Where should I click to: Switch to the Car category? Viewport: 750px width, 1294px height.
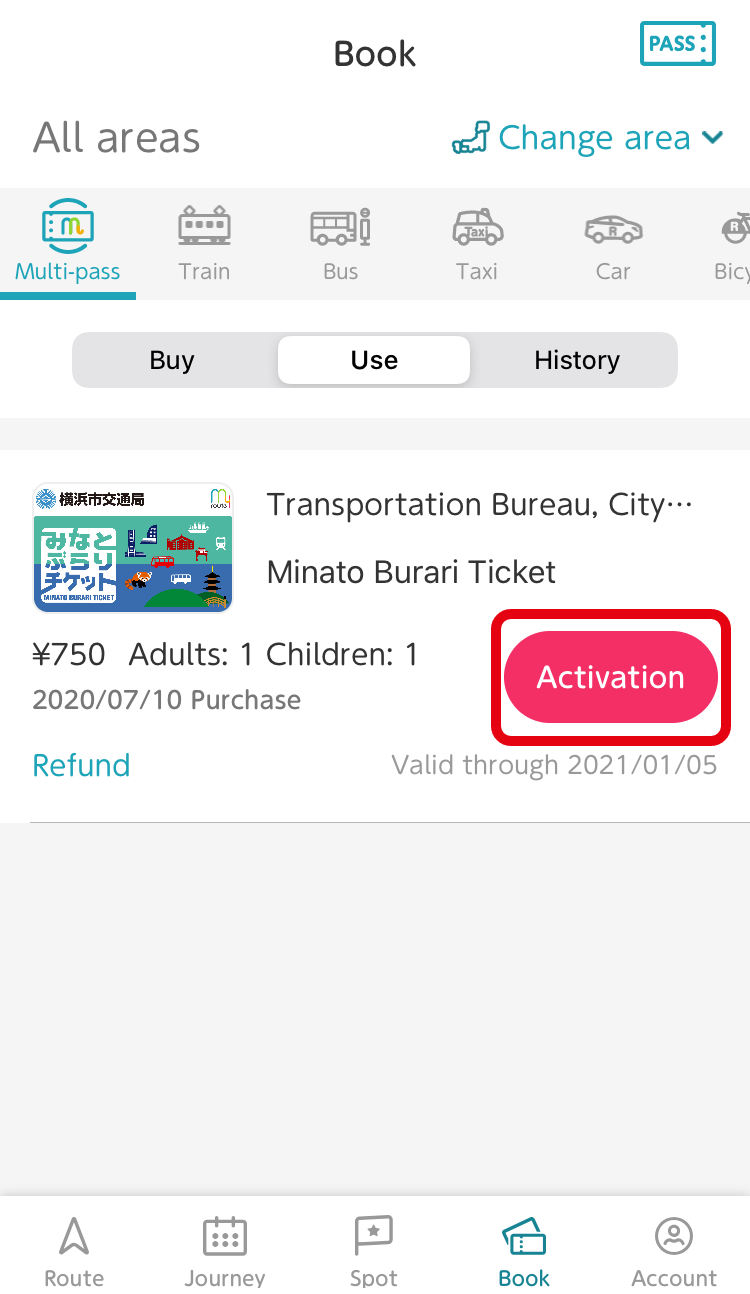[613, 243]
